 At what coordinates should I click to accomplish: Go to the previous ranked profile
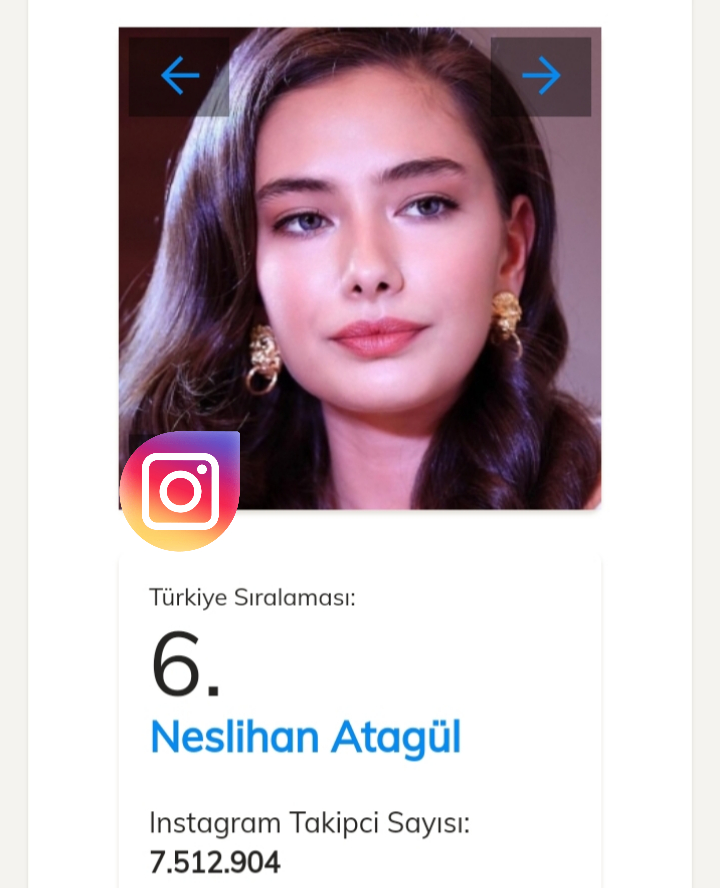click(179, 76)
